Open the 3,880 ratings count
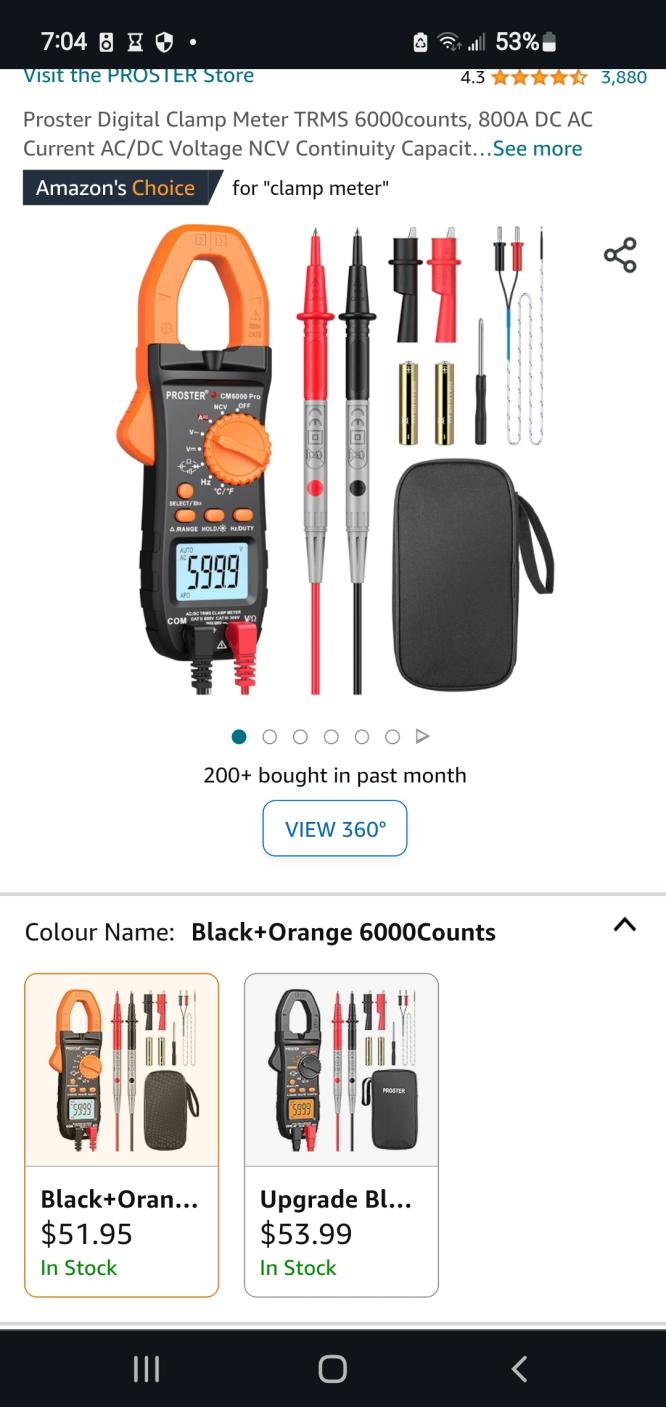 pos(623,77)
